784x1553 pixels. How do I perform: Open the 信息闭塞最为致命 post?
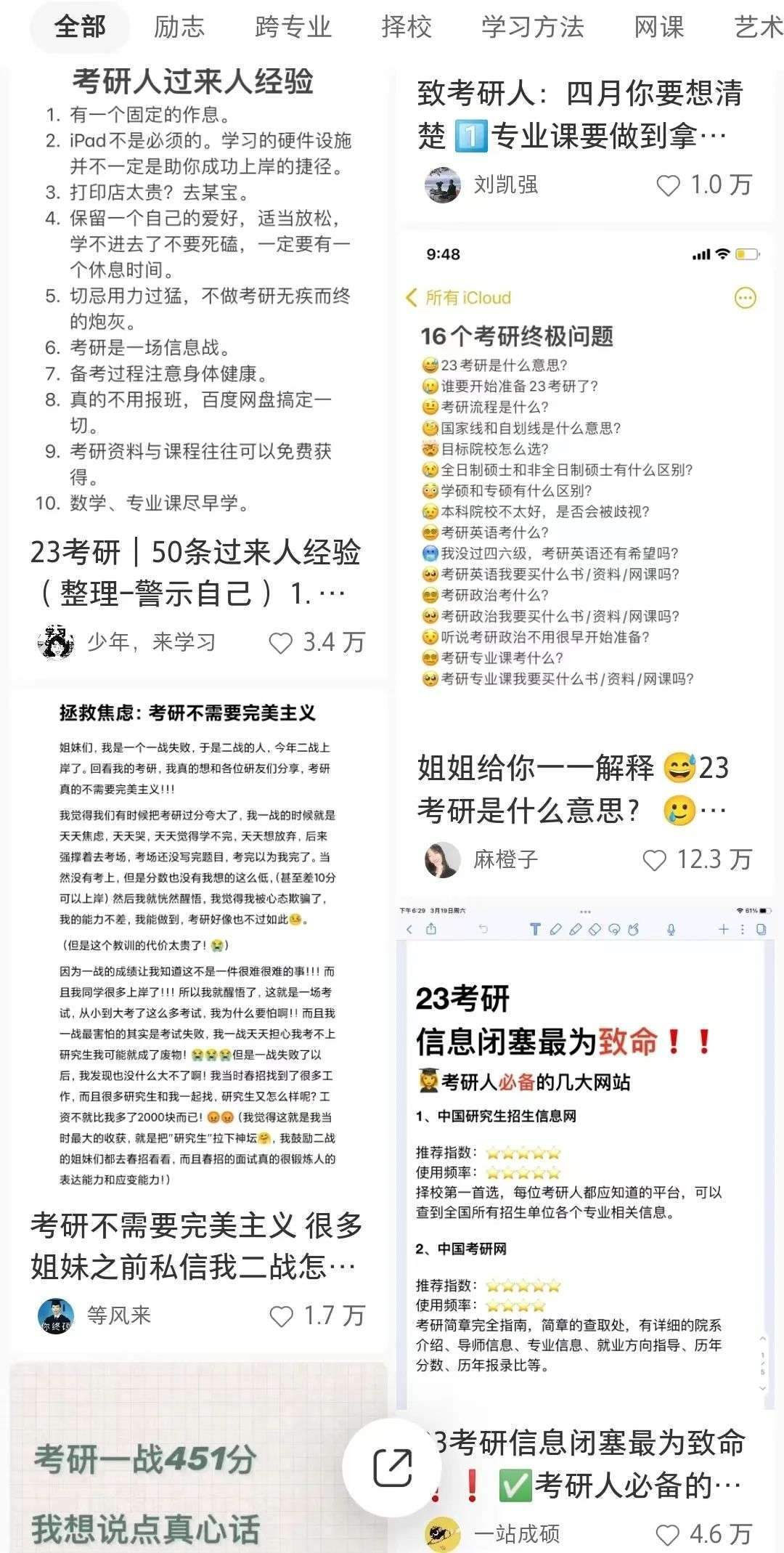(x=584, y=1162)
